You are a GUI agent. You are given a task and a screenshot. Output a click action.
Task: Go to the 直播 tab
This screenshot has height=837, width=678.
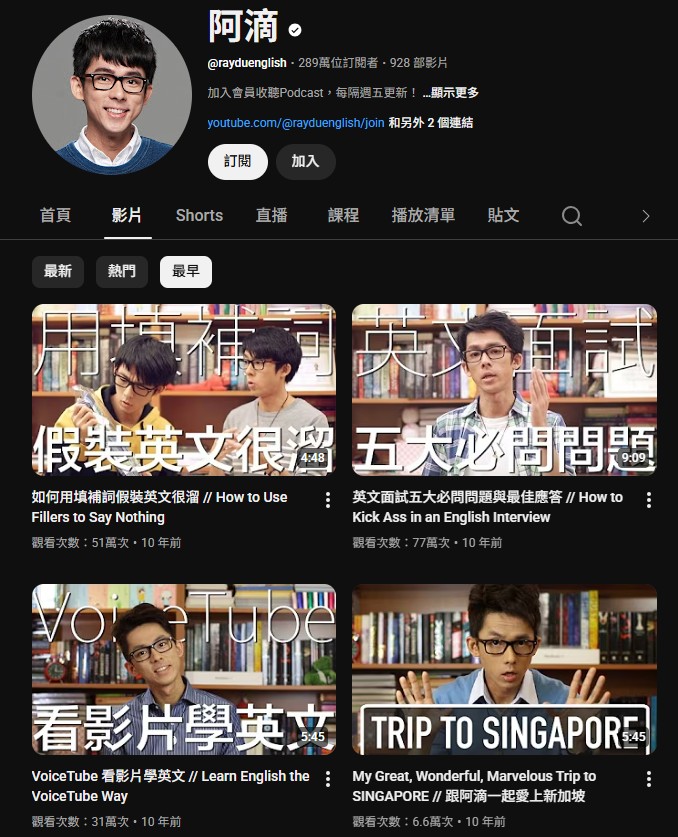pyautogui.click(x=271, y=215)
